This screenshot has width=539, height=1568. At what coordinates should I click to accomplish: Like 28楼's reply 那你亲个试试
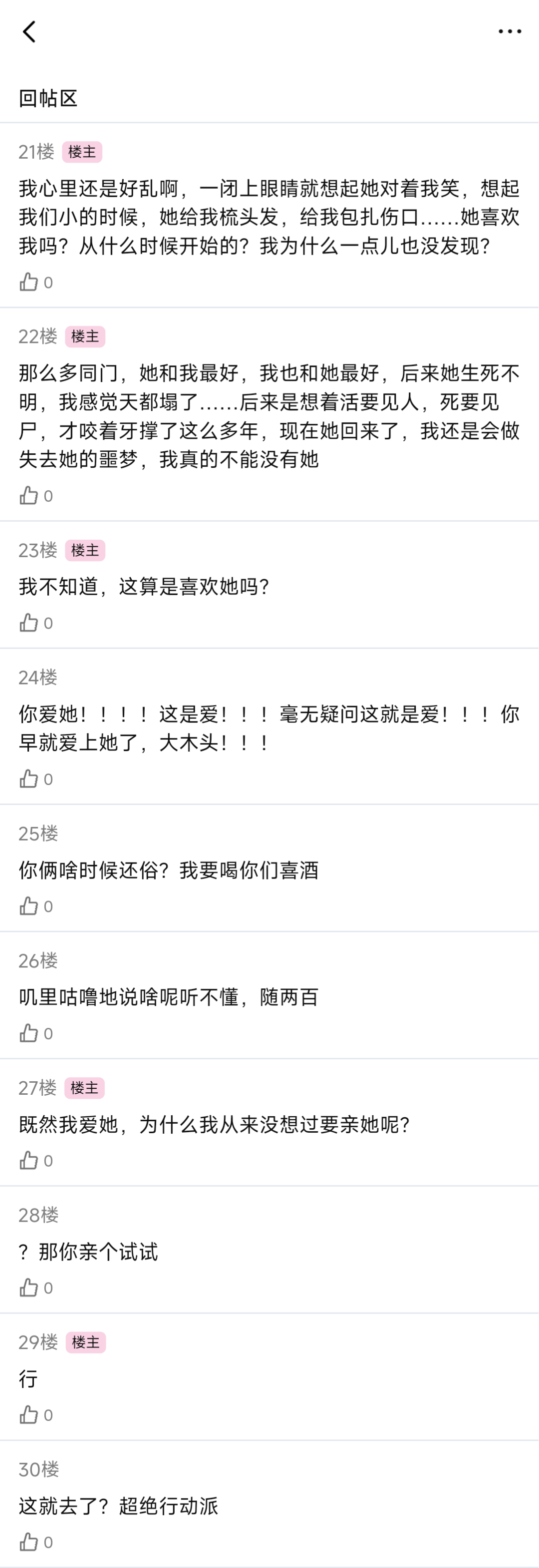(x=28, y=1287)
